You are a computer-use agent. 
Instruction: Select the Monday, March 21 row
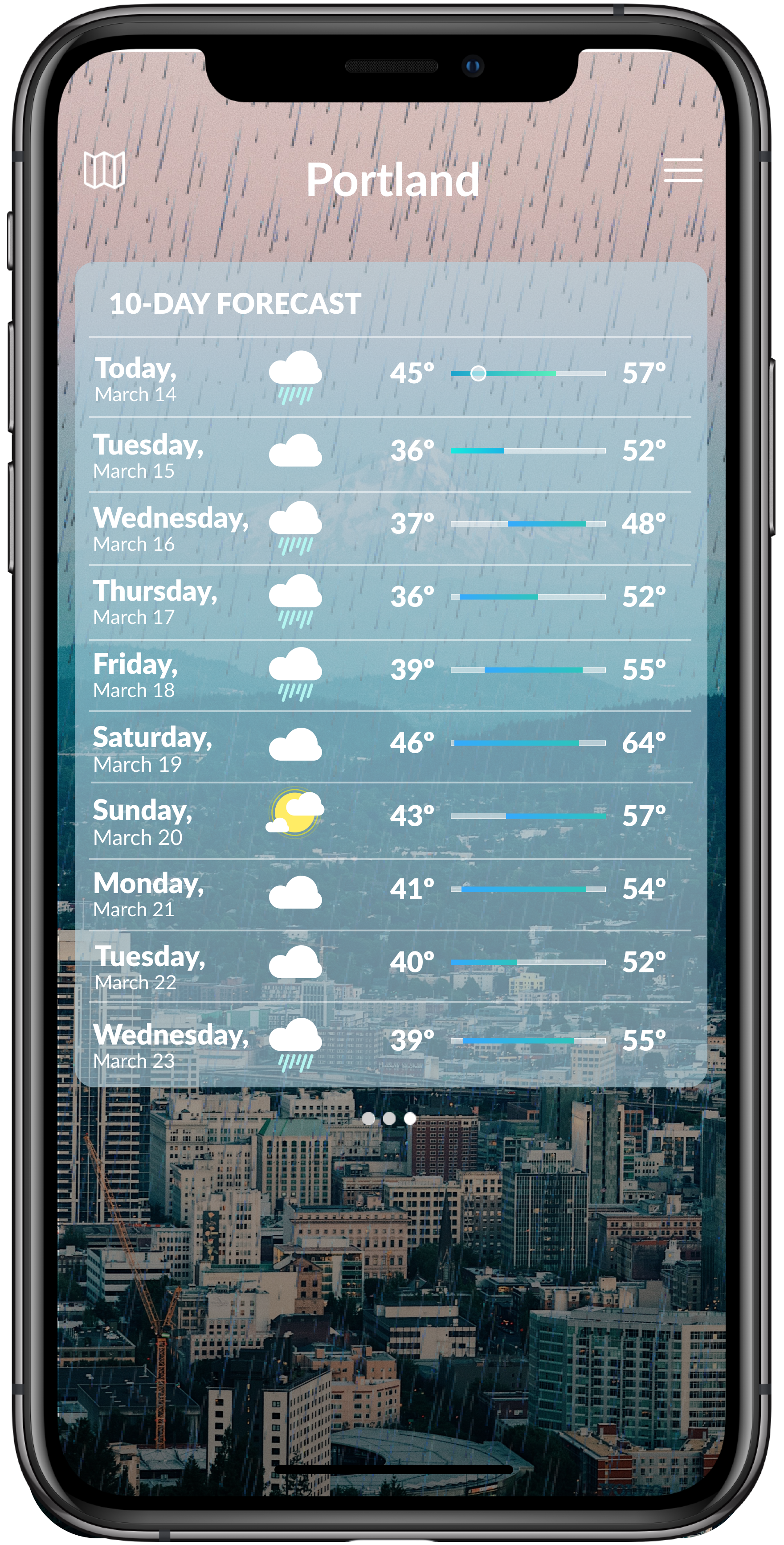click(390, 894)
